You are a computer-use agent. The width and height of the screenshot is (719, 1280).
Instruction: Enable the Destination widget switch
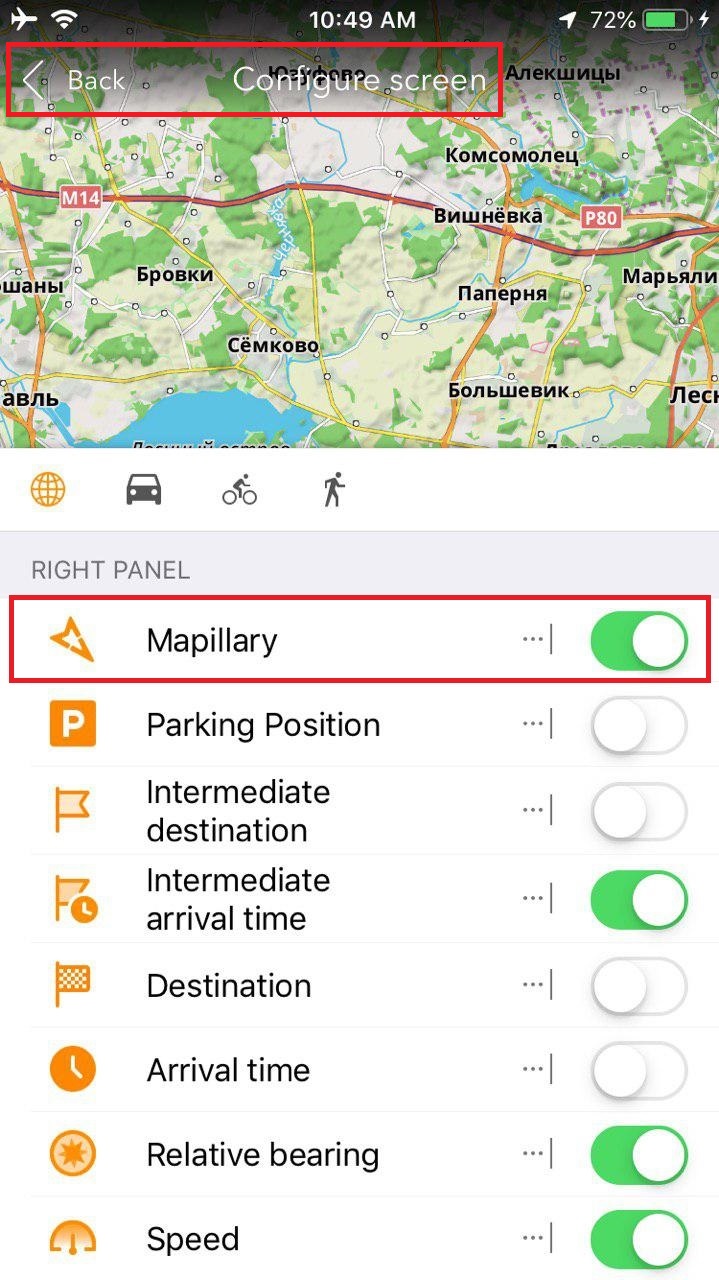coord(638,986)
